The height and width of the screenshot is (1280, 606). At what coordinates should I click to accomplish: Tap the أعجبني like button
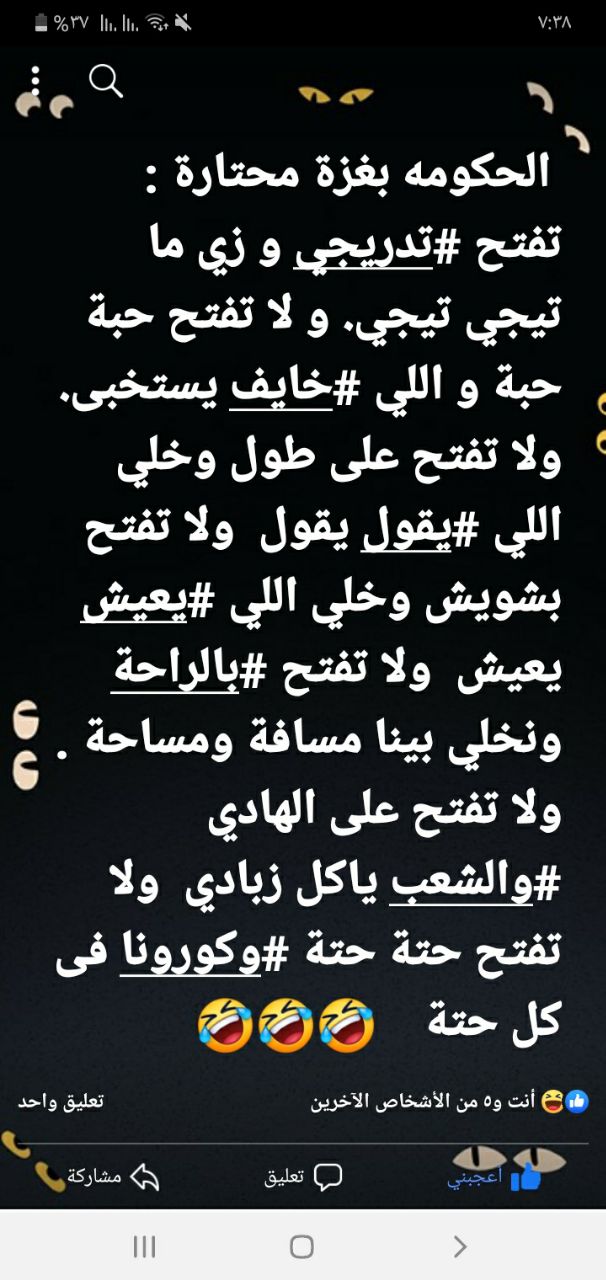pos(494,1177)
